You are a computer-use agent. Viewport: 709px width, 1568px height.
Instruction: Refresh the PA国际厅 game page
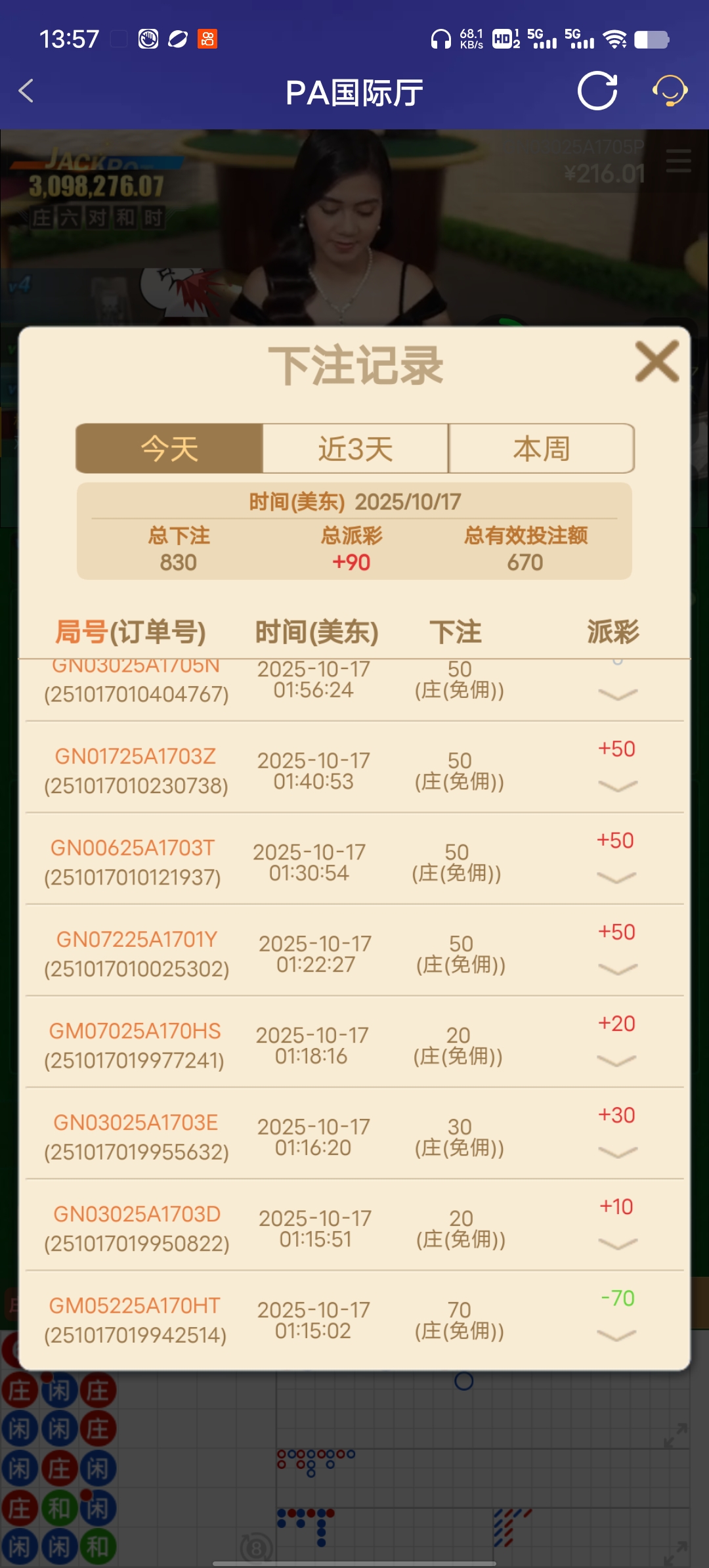pos(597,91)
